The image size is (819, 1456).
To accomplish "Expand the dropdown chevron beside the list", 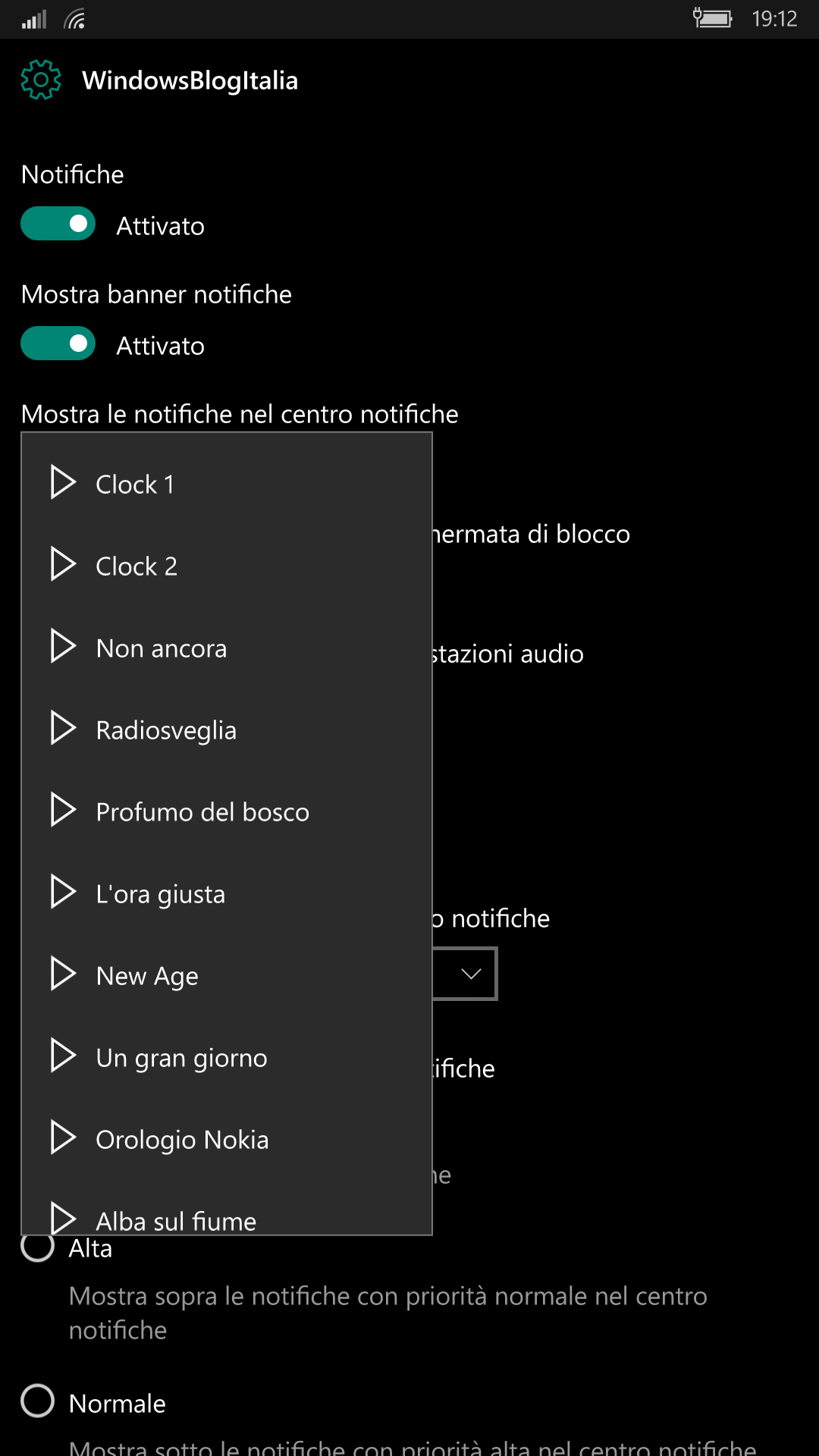I will [471, 974].
